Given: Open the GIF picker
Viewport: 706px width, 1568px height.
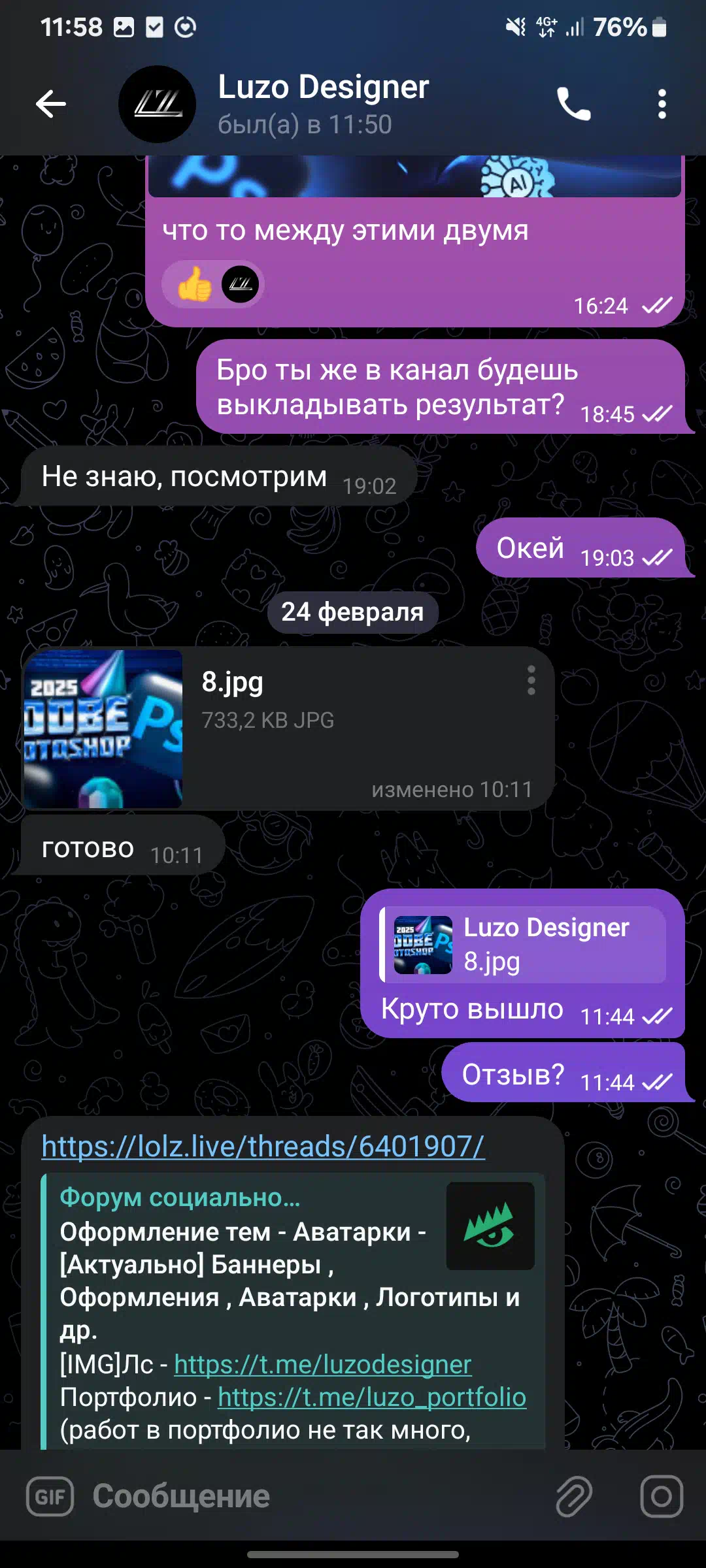Looking at the screenshot, I should [x=50, y=1496].
